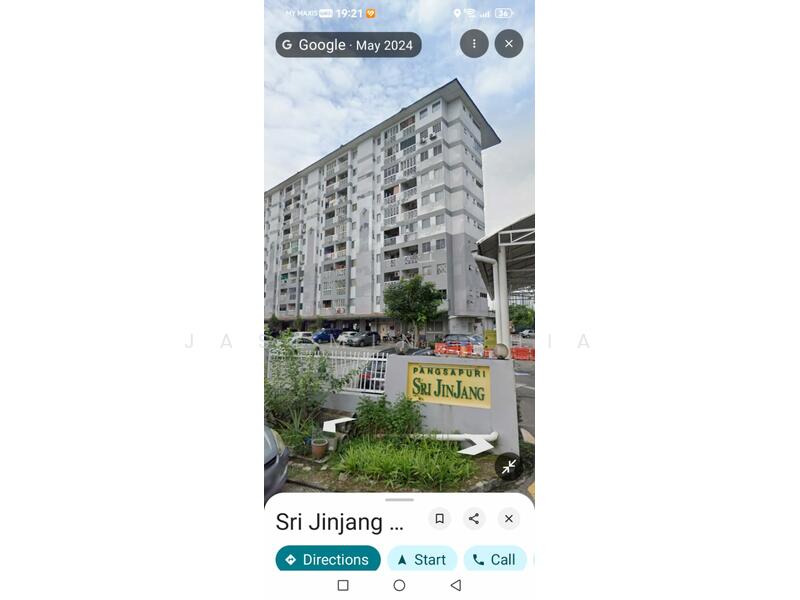
Task: Expand the place card drag handle
Action: click(x=399, y=499)
